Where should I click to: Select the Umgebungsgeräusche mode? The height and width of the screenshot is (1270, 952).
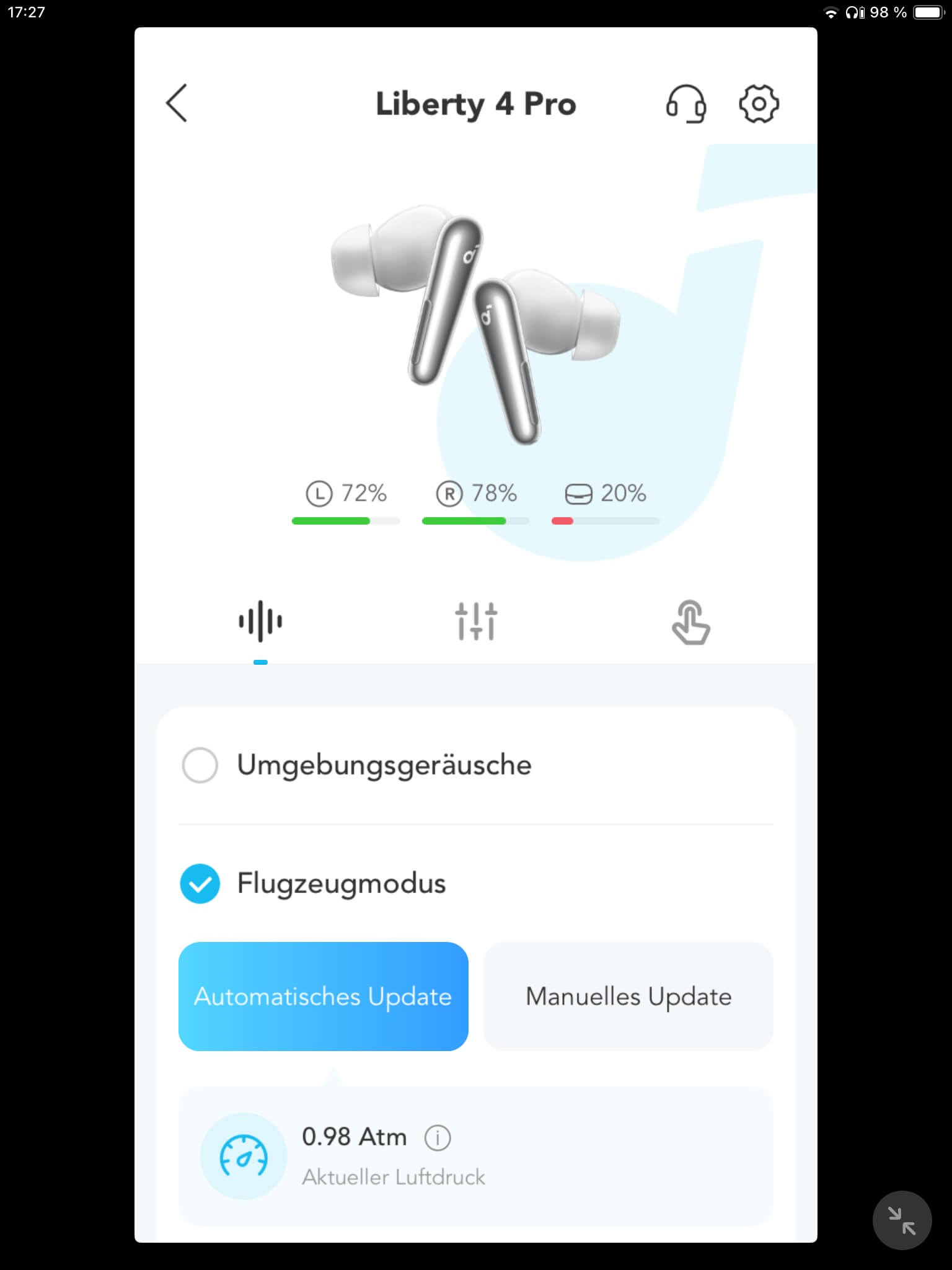[200, 765]
